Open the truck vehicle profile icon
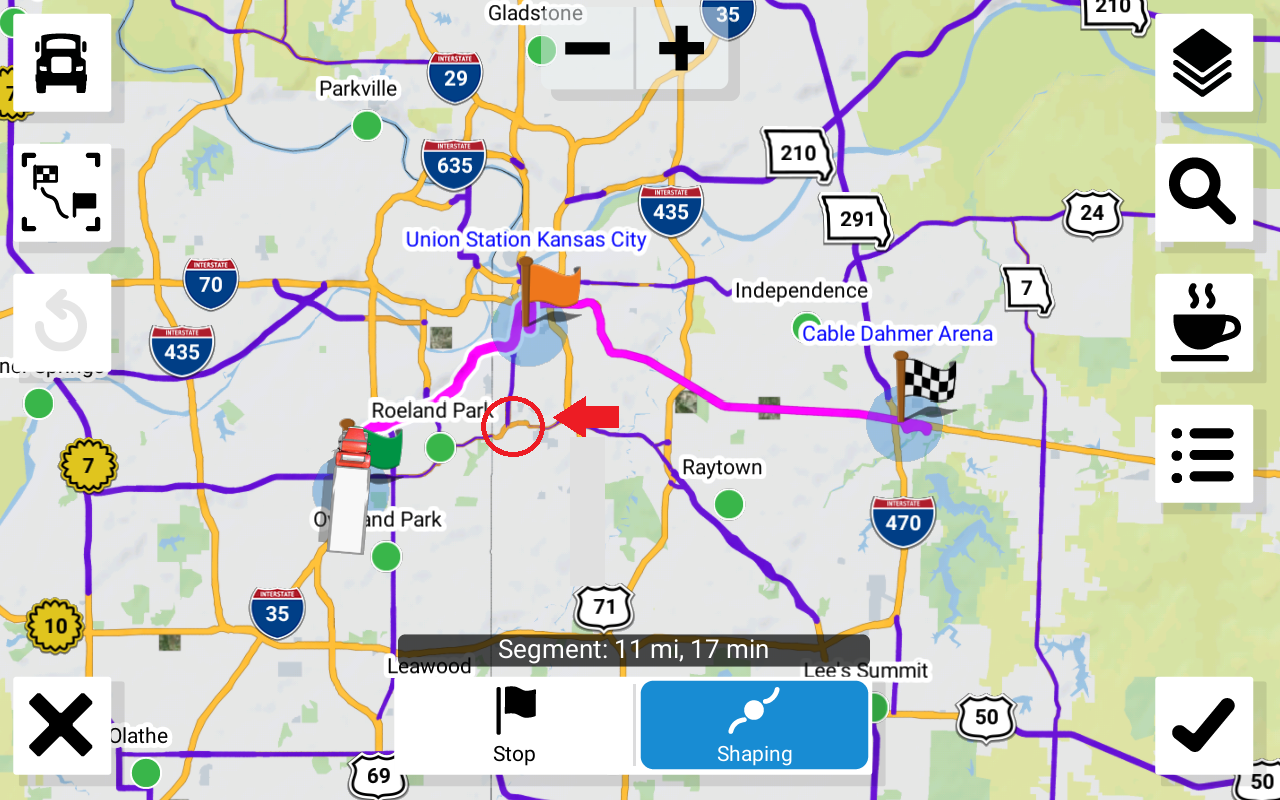The image size is (1280, 800). [x=61, y=63]
